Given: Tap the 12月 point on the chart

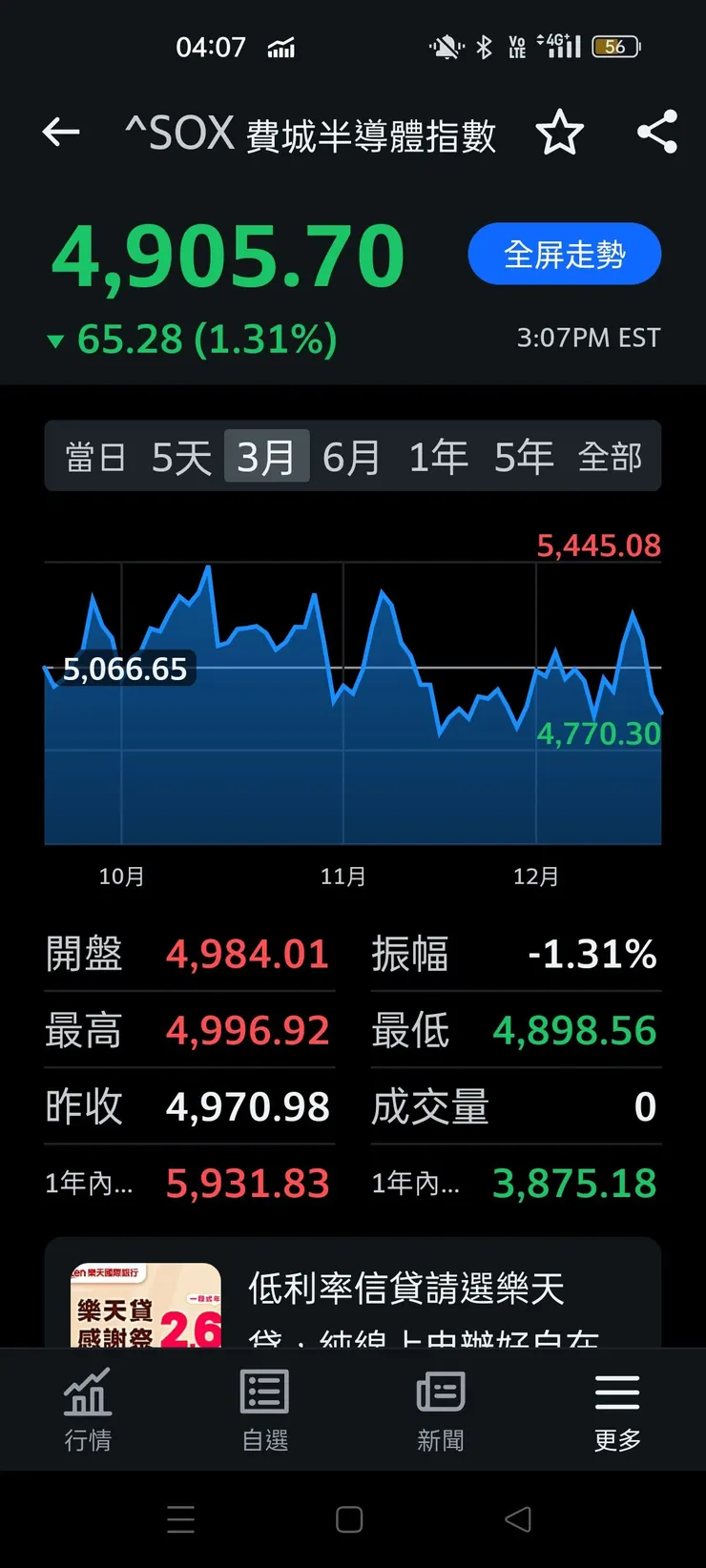Looking at the screenshot, I should click(537, 876).
